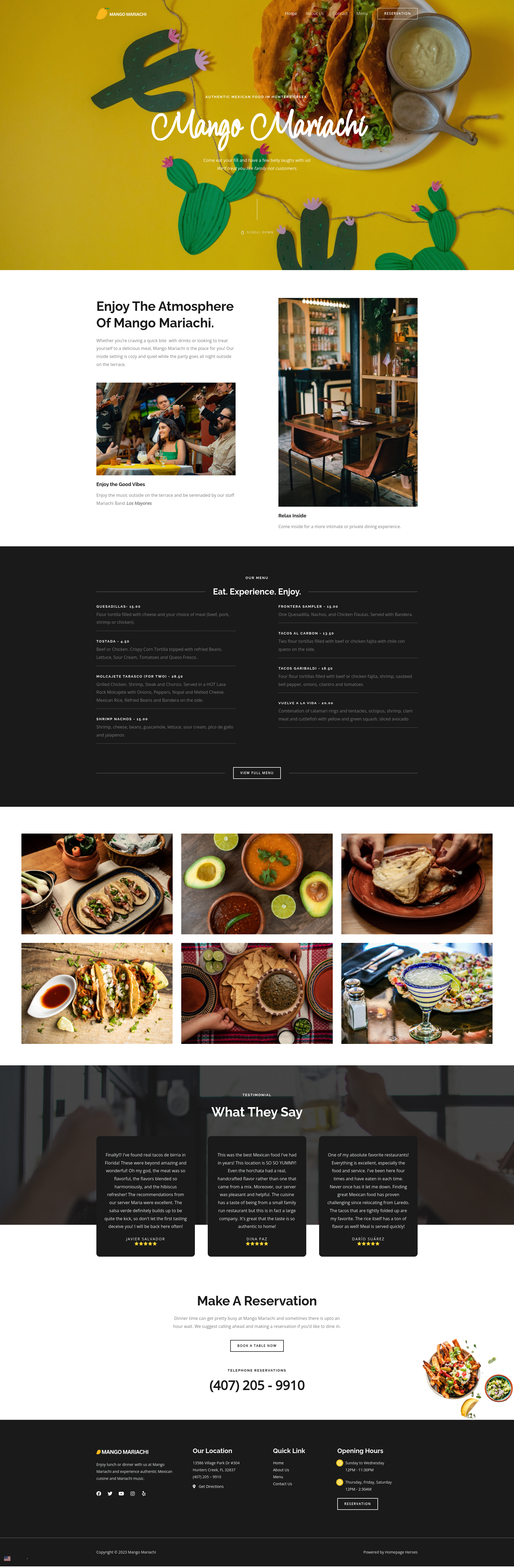Open Menu in the top navigation
This screenshot has width=514, height=1568.
tap(362, 13)
